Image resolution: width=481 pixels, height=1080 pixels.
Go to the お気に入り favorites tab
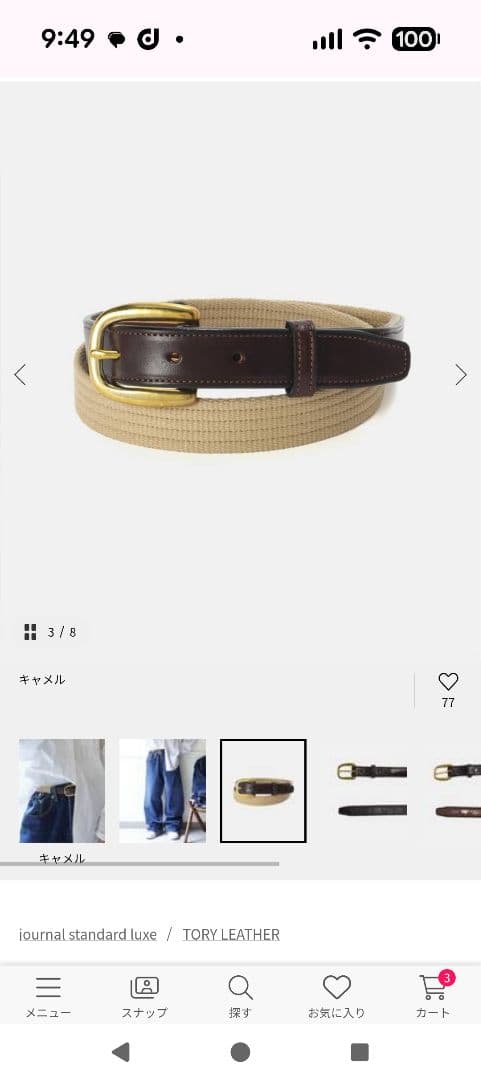click(337, 997)
